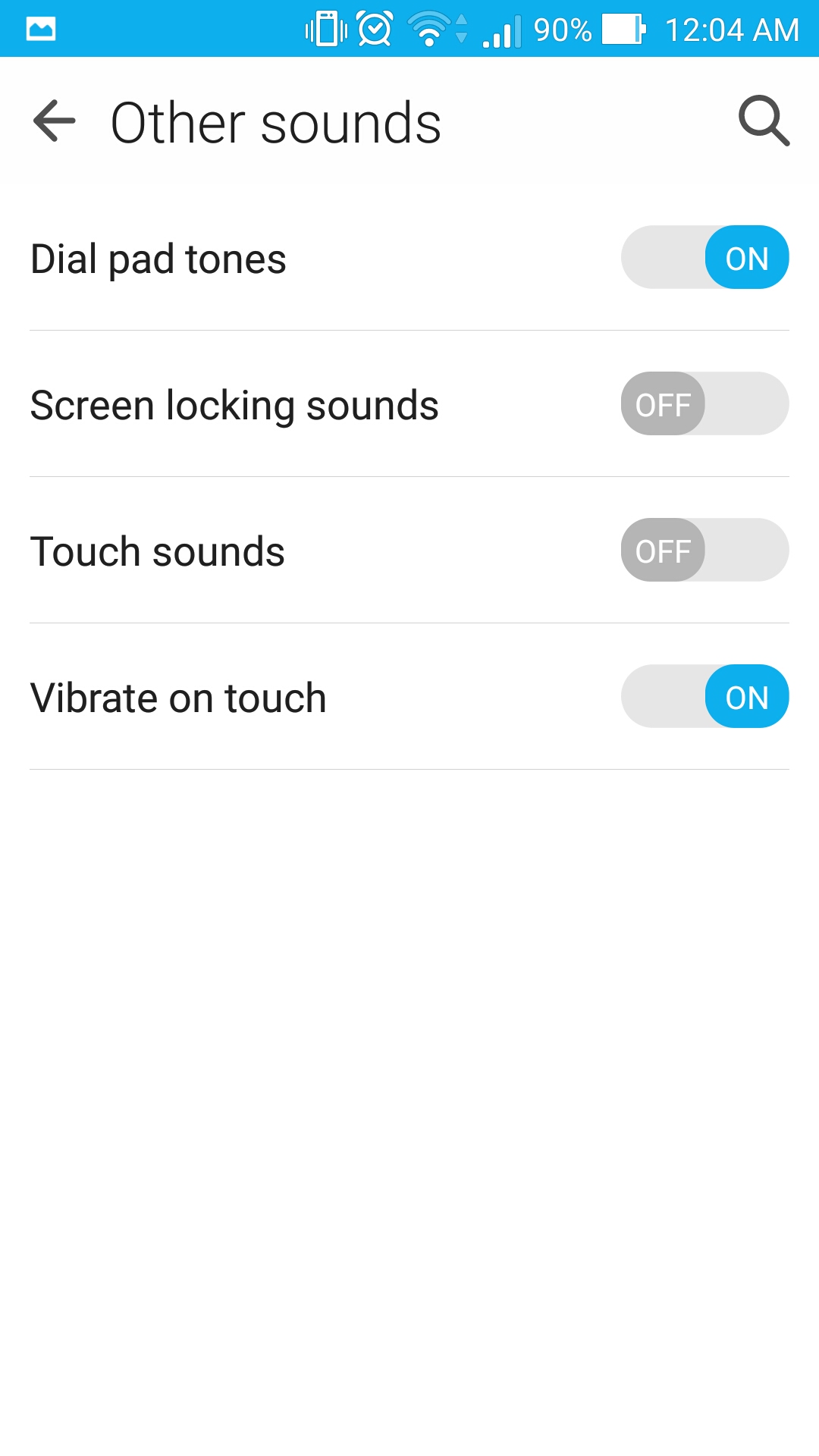Turn off Dial pad tones
This screenshot has width=819, height=1456.
click(x=704, y=257)
